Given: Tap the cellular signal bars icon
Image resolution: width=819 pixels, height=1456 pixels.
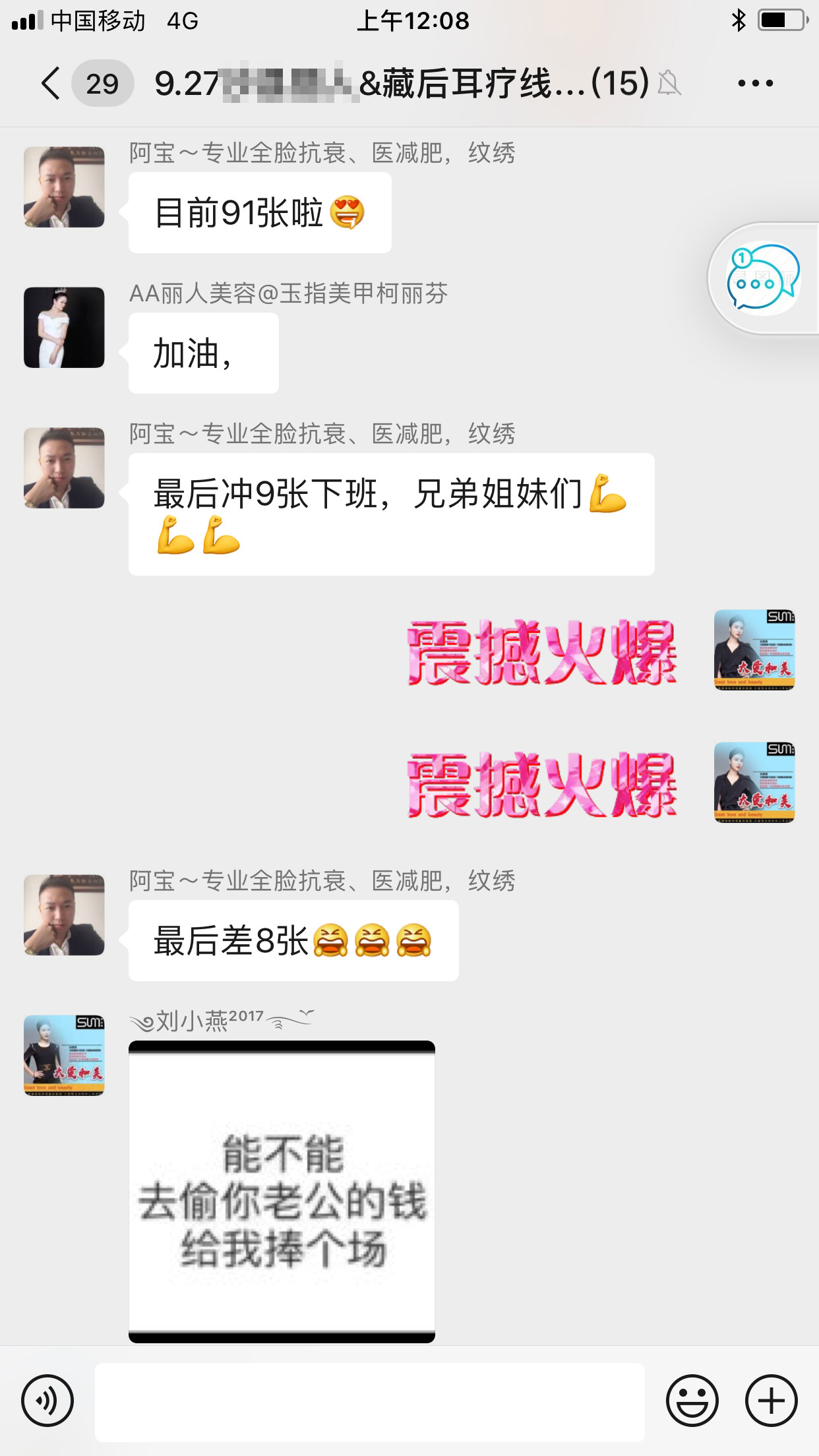Looking at the screenshot, I should coord(26,20).
